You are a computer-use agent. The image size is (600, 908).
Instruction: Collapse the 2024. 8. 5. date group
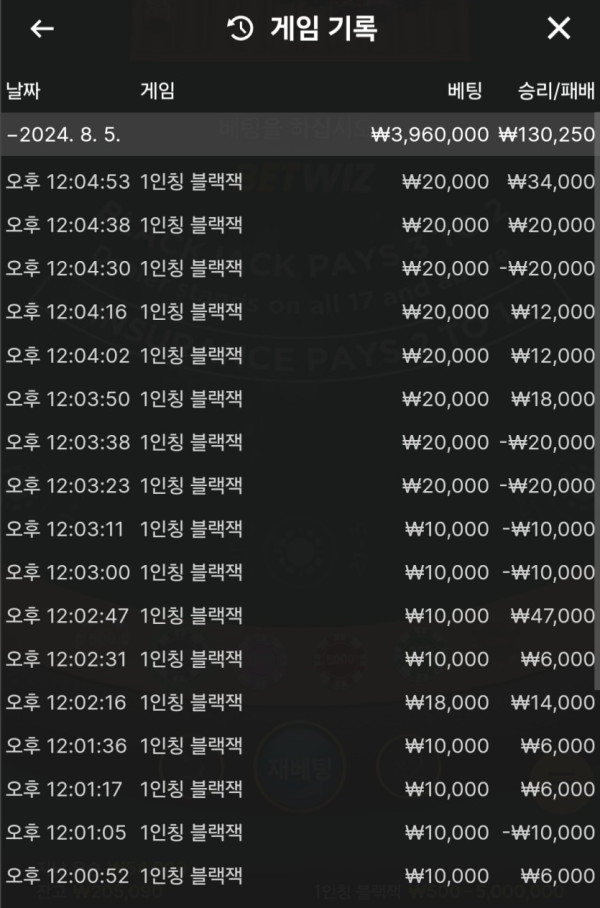tap(300, 134)
